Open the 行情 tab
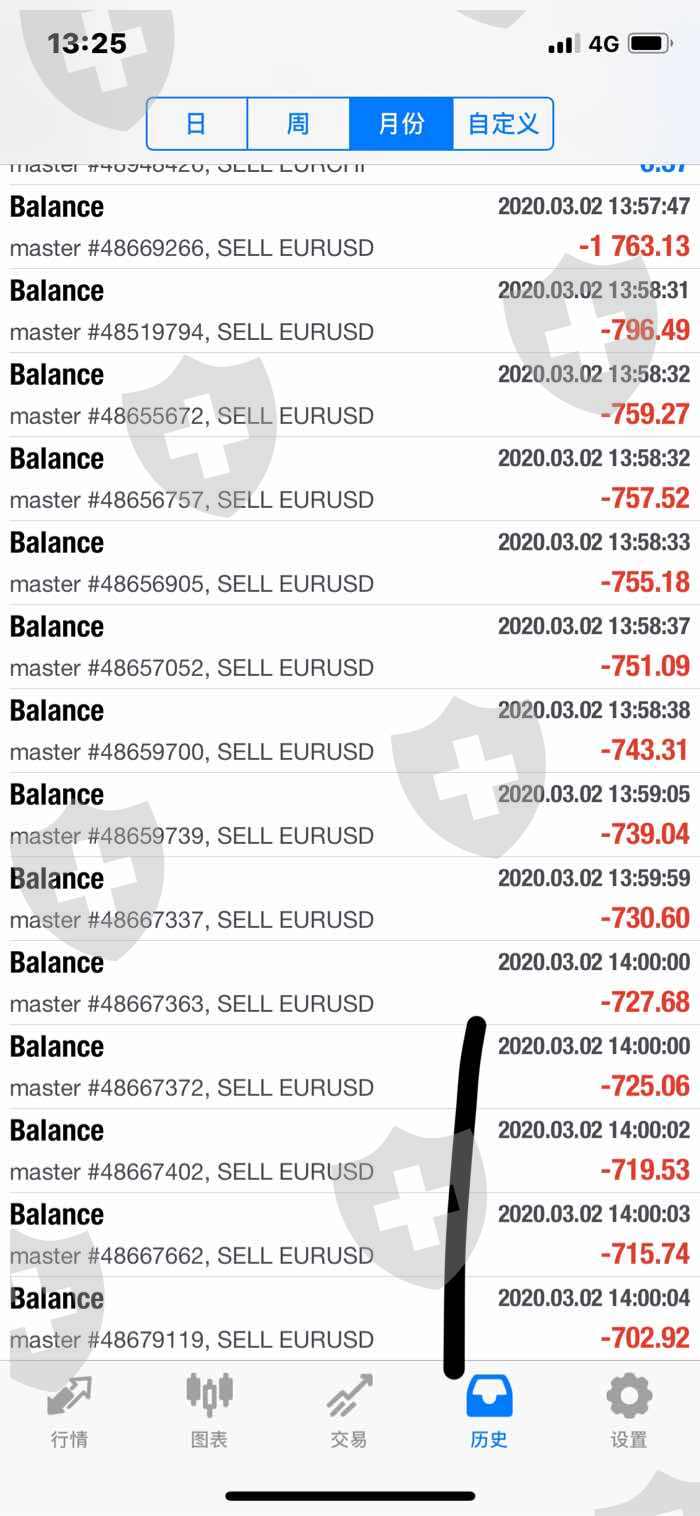Image resolution: width=700 pixels, height=1516 pixels. point(69,1411)
